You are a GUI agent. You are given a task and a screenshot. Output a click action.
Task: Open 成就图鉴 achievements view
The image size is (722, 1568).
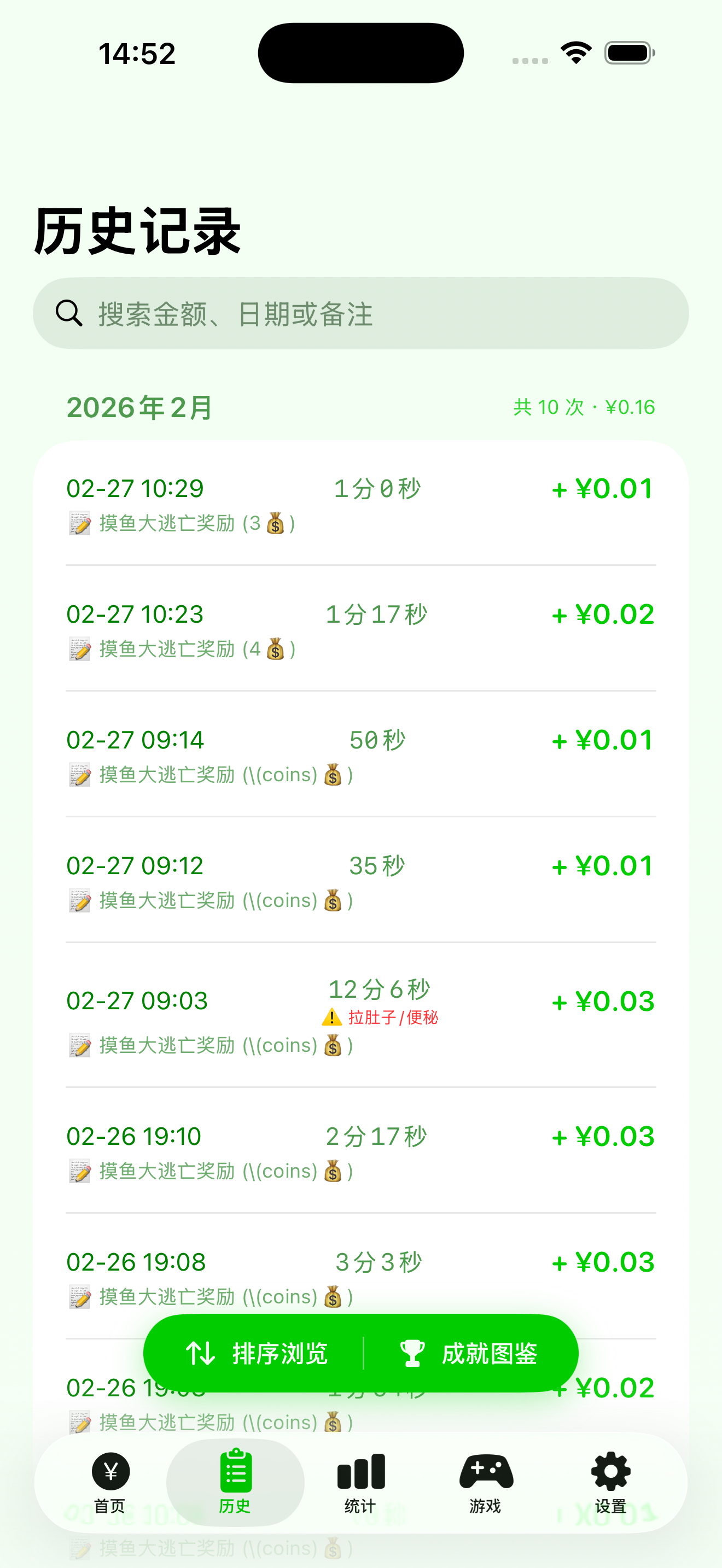coord(490,1353)
